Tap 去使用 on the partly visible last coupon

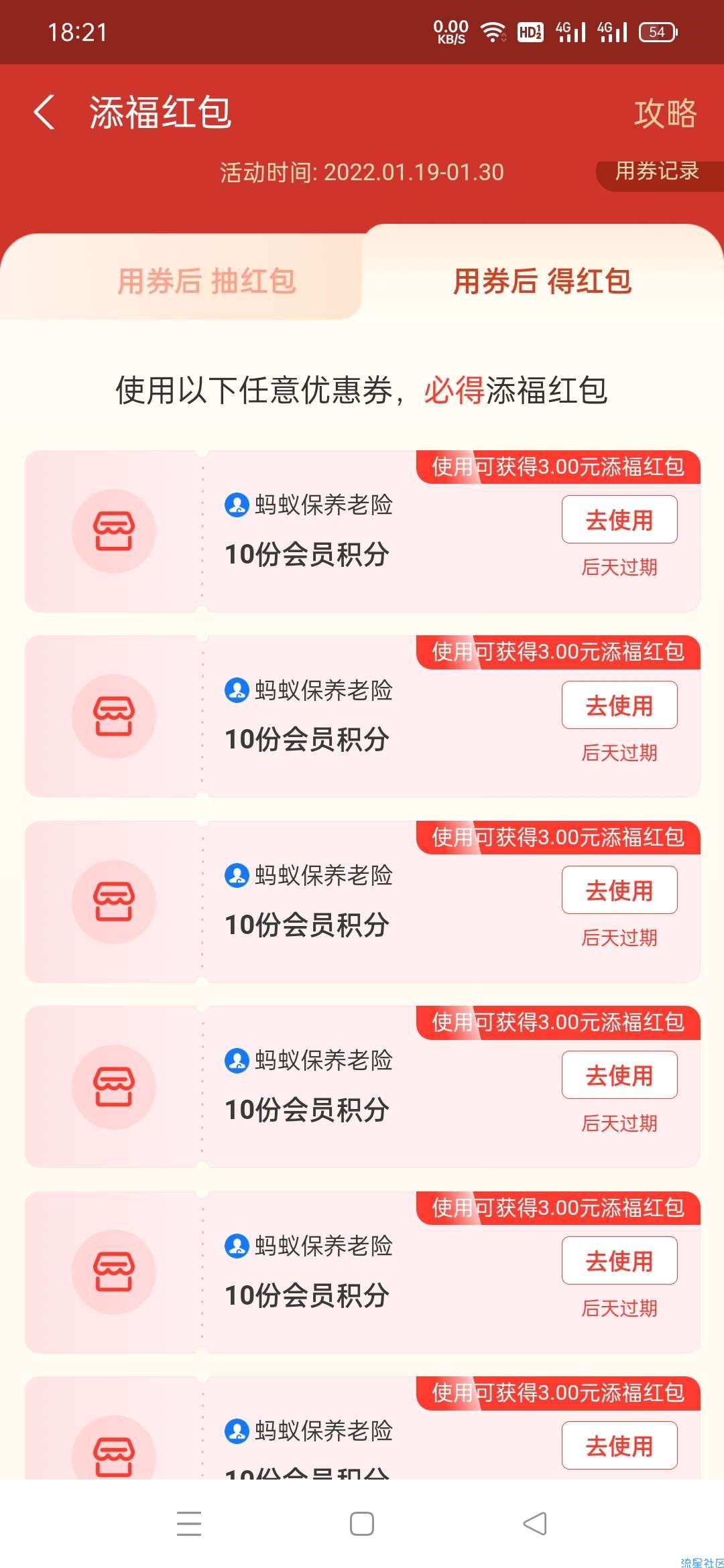(x=619, y=1445)
